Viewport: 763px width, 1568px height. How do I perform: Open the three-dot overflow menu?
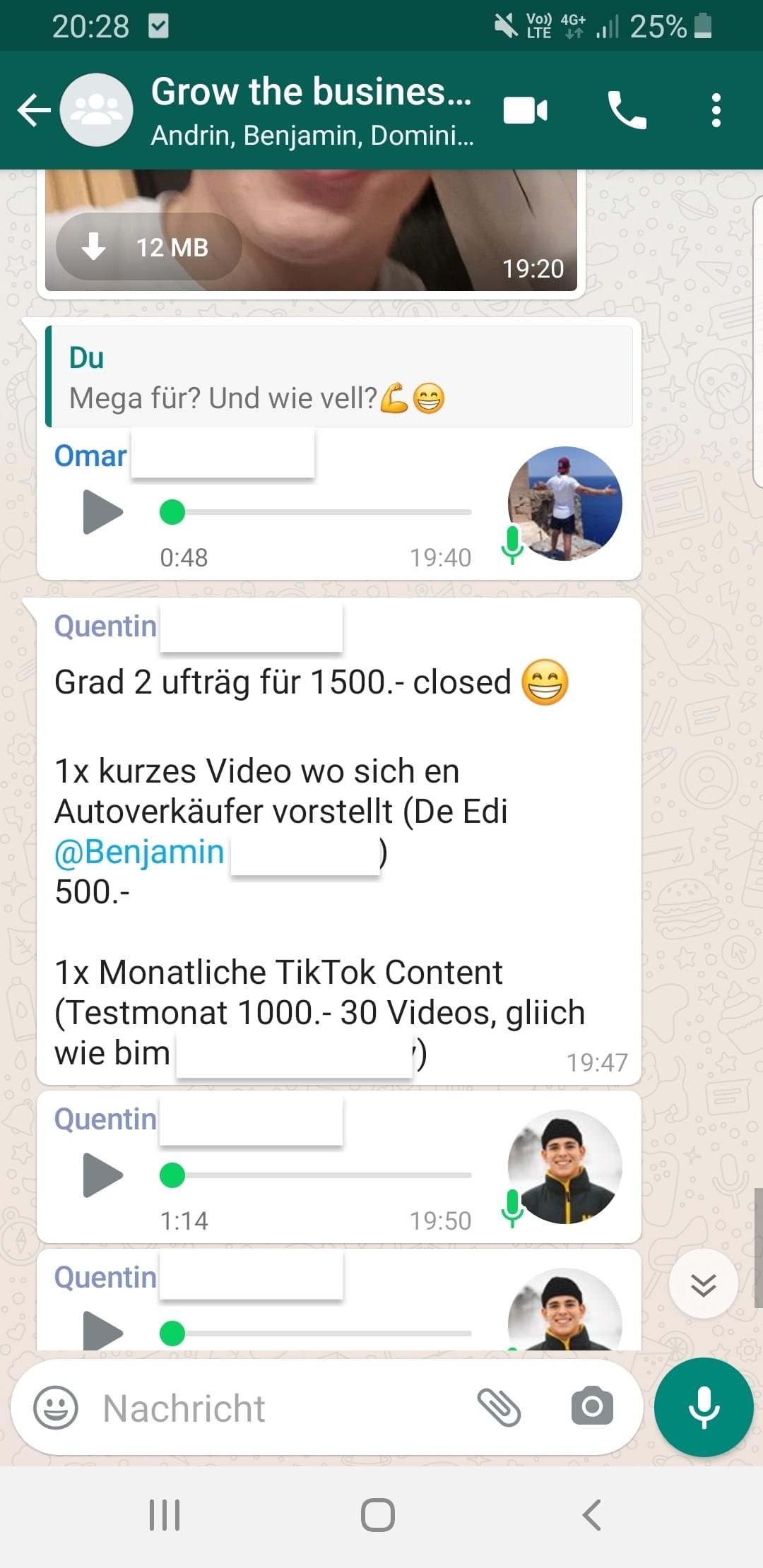716,110
